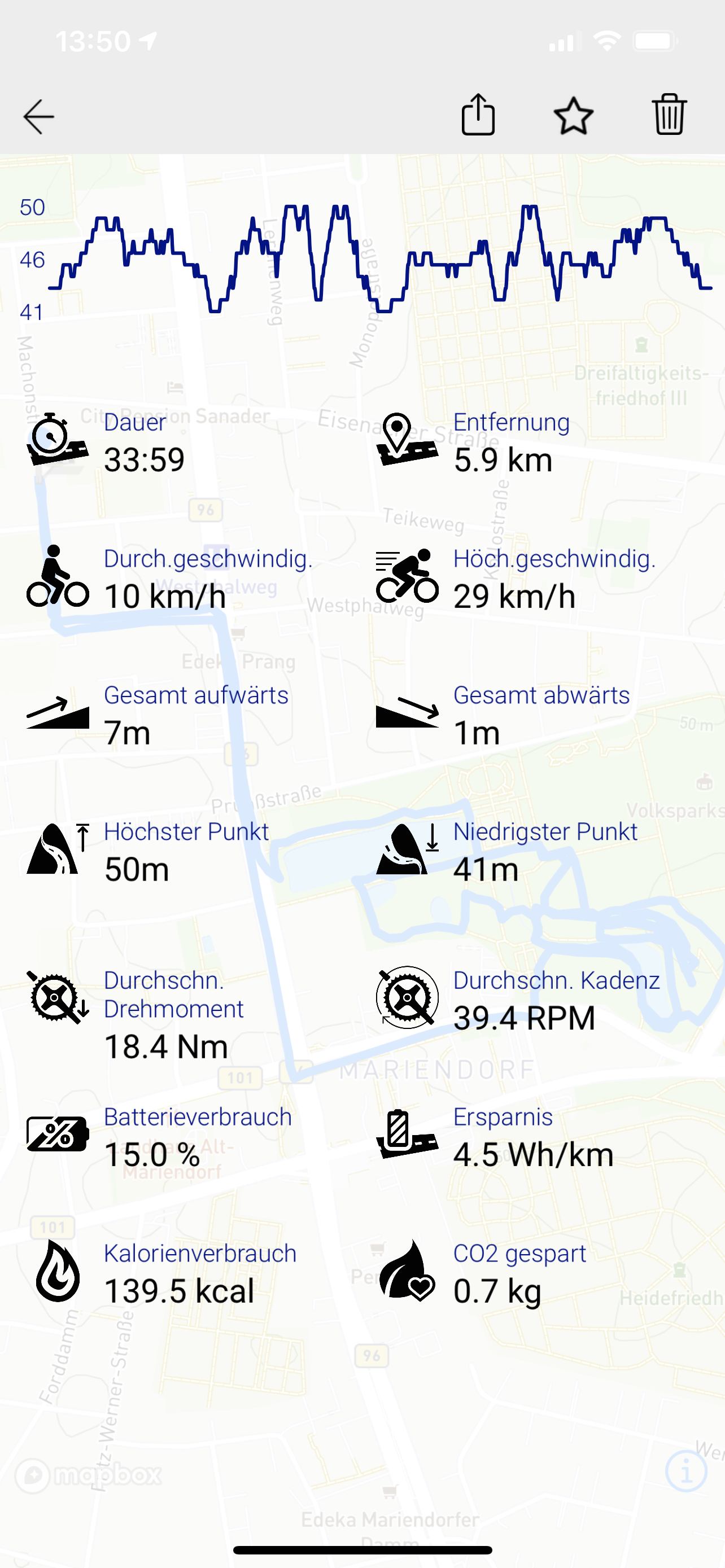Screen dimensions: 725x1568
Task: Open the map info button
Action: (685, 1471)
